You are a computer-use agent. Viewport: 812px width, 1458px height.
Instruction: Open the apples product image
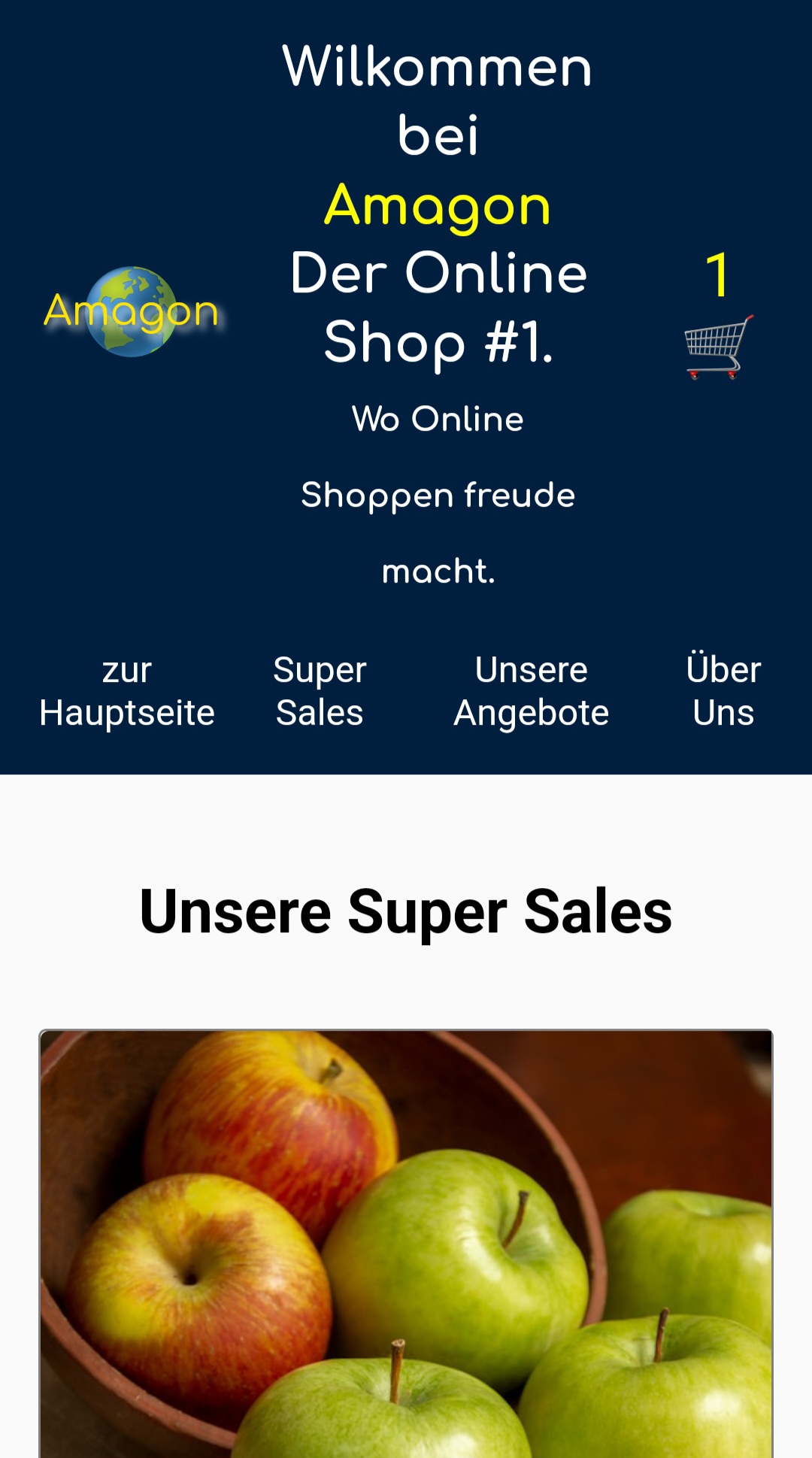pos(406,1244)
